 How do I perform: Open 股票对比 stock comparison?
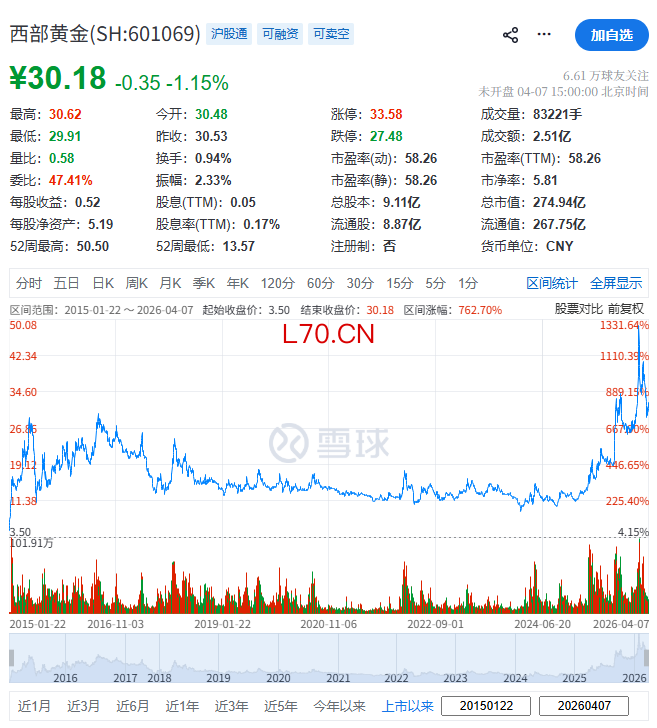tap(579, 309)
